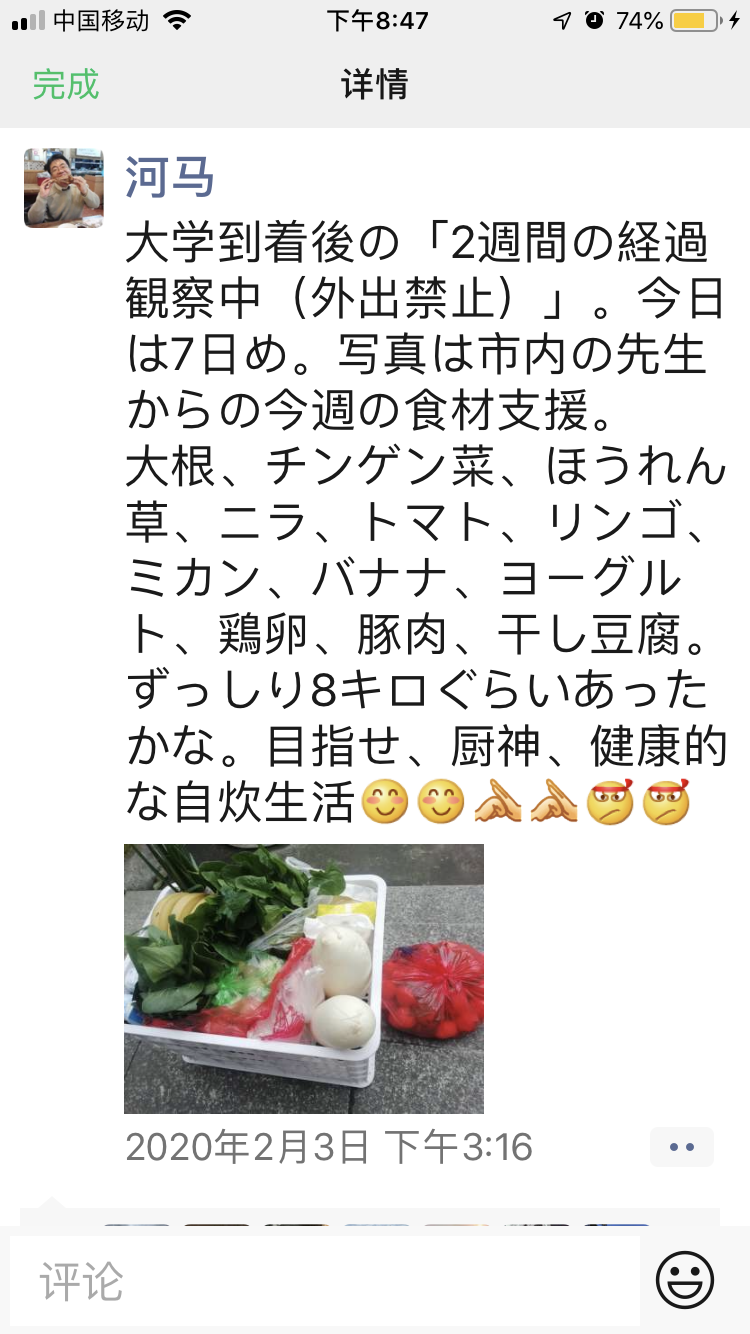Tap 完成 to close the detail view
Image resolution: width=750 pixels, height=1334 pixels.
click(66, 84)
